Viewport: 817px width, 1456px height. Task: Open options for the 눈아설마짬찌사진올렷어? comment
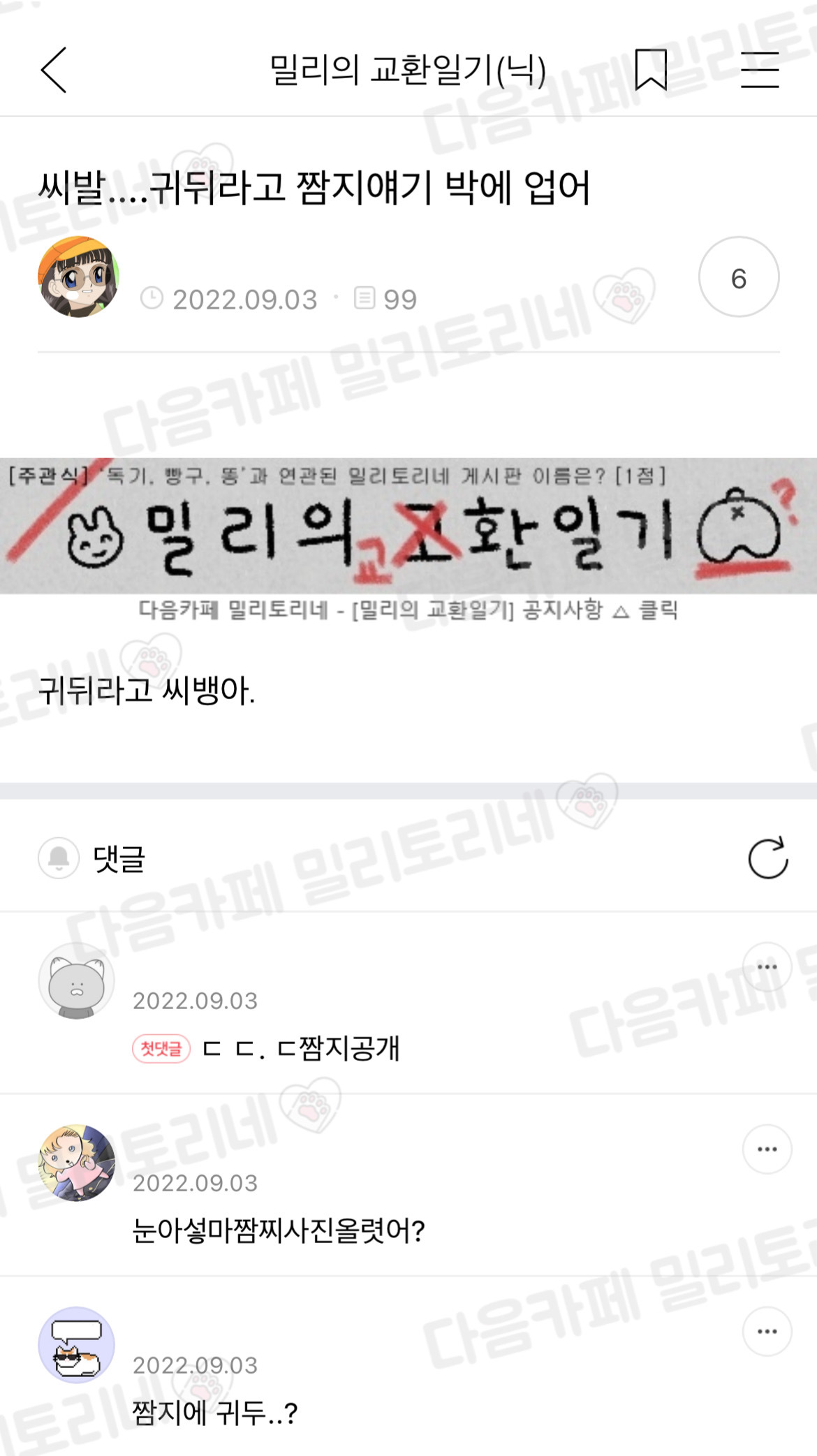pyautogui.click(x=767, y=1149)
